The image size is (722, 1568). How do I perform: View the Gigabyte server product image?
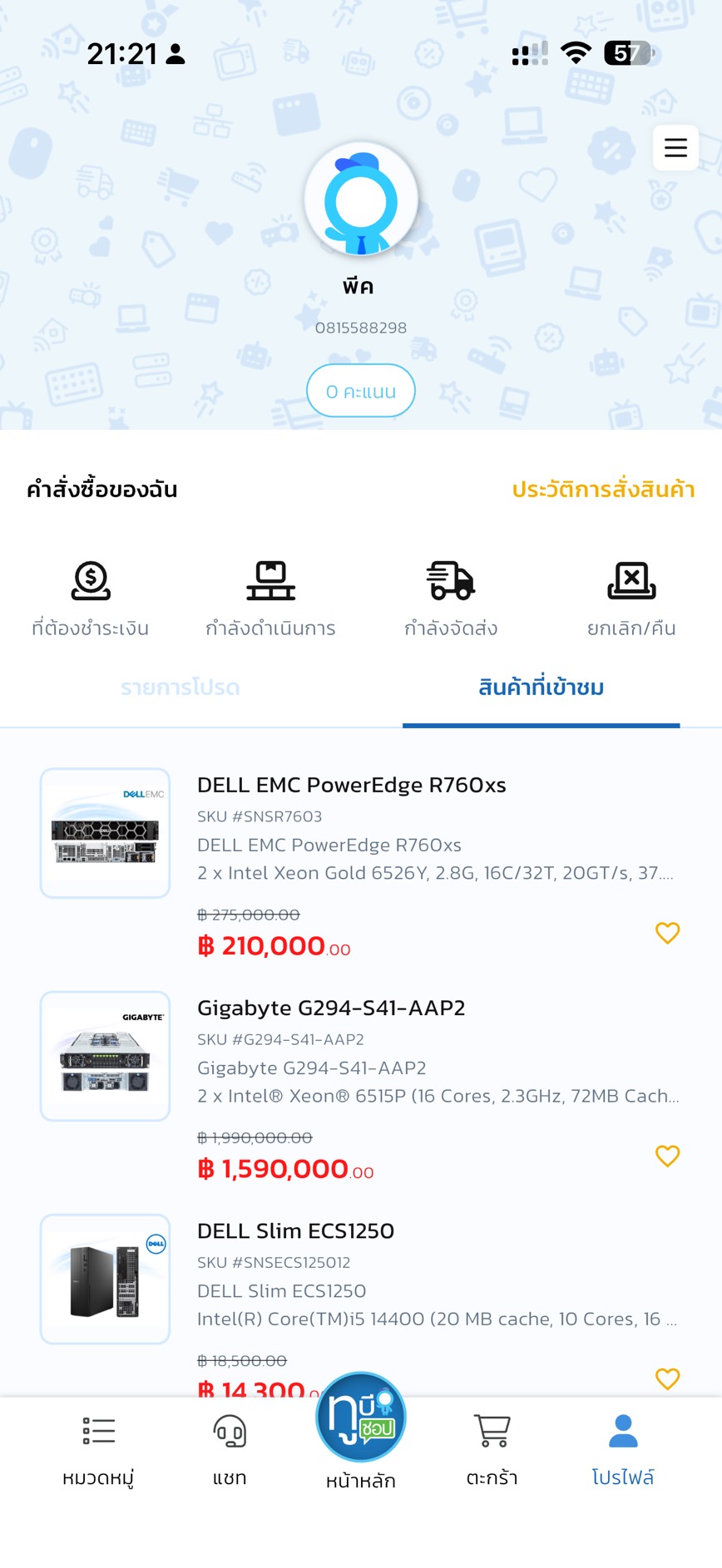pos(104,1056)
